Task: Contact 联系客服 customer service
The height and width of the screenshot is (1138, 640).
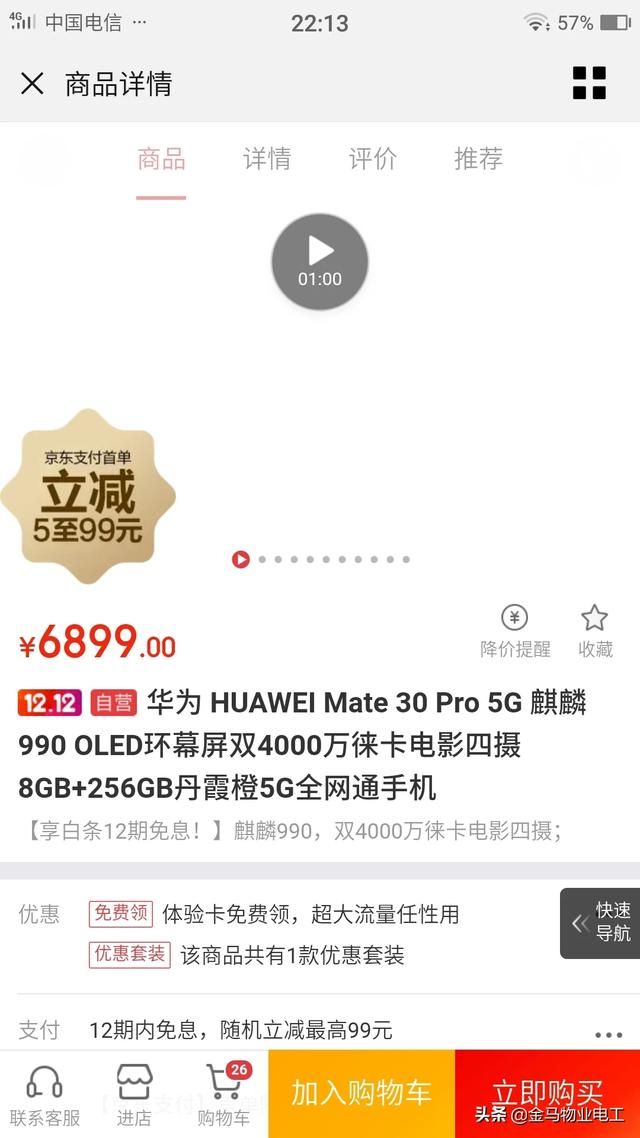Action: pos(44,1095)
